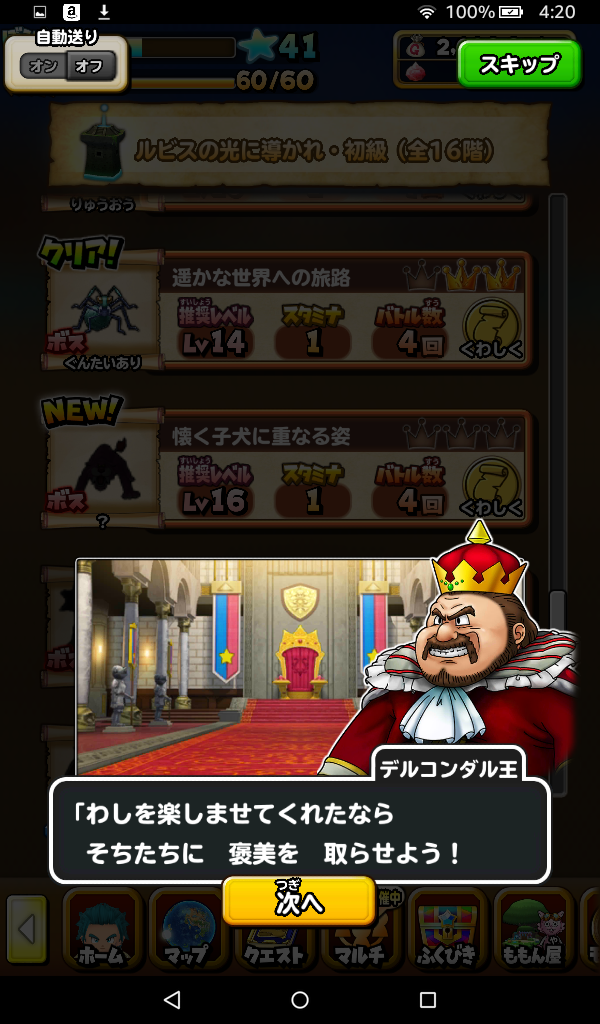Tap the system back button
This screenshot has height=1024, width=600.
[x=172, y=1000]
